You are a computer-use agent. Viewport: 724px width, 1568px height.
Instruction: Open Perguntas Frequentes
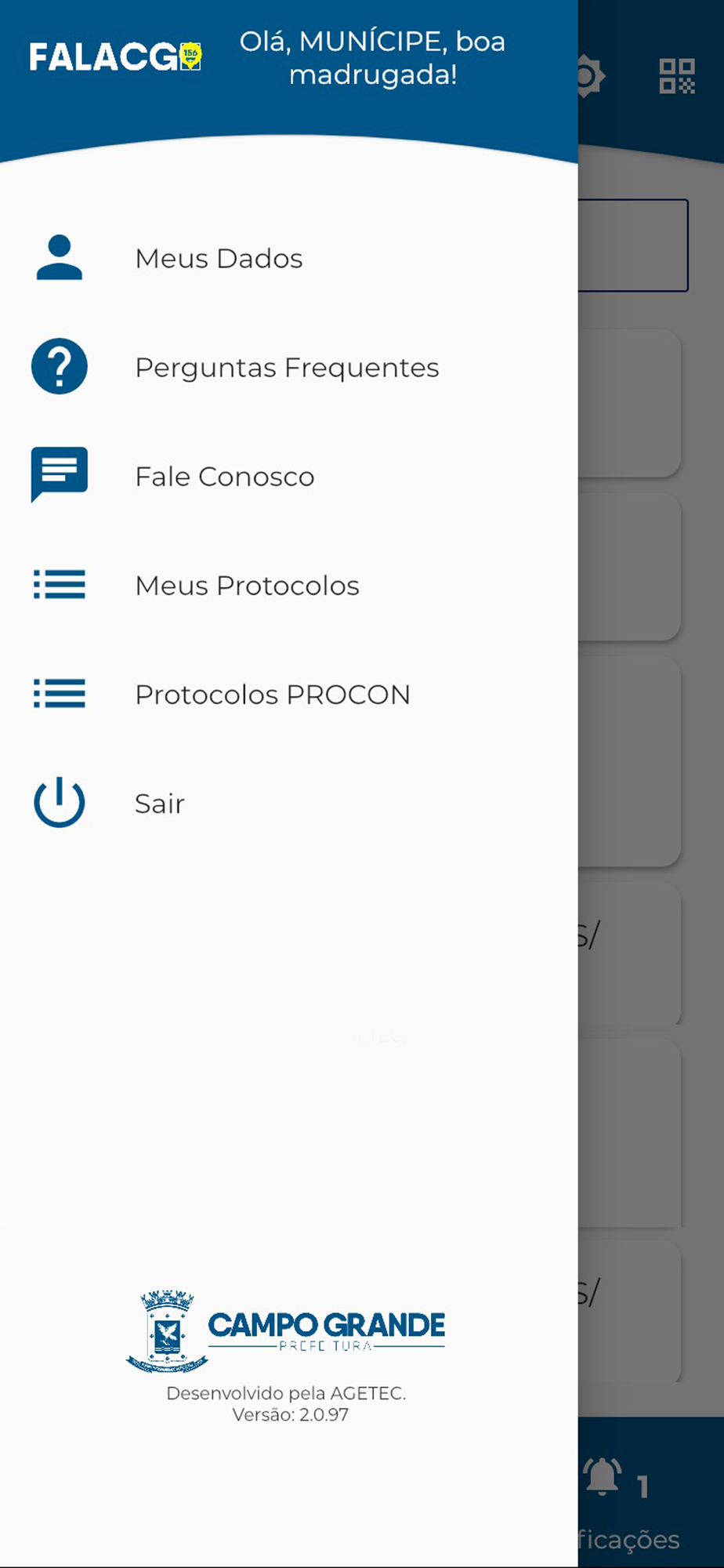coord(288,367)
